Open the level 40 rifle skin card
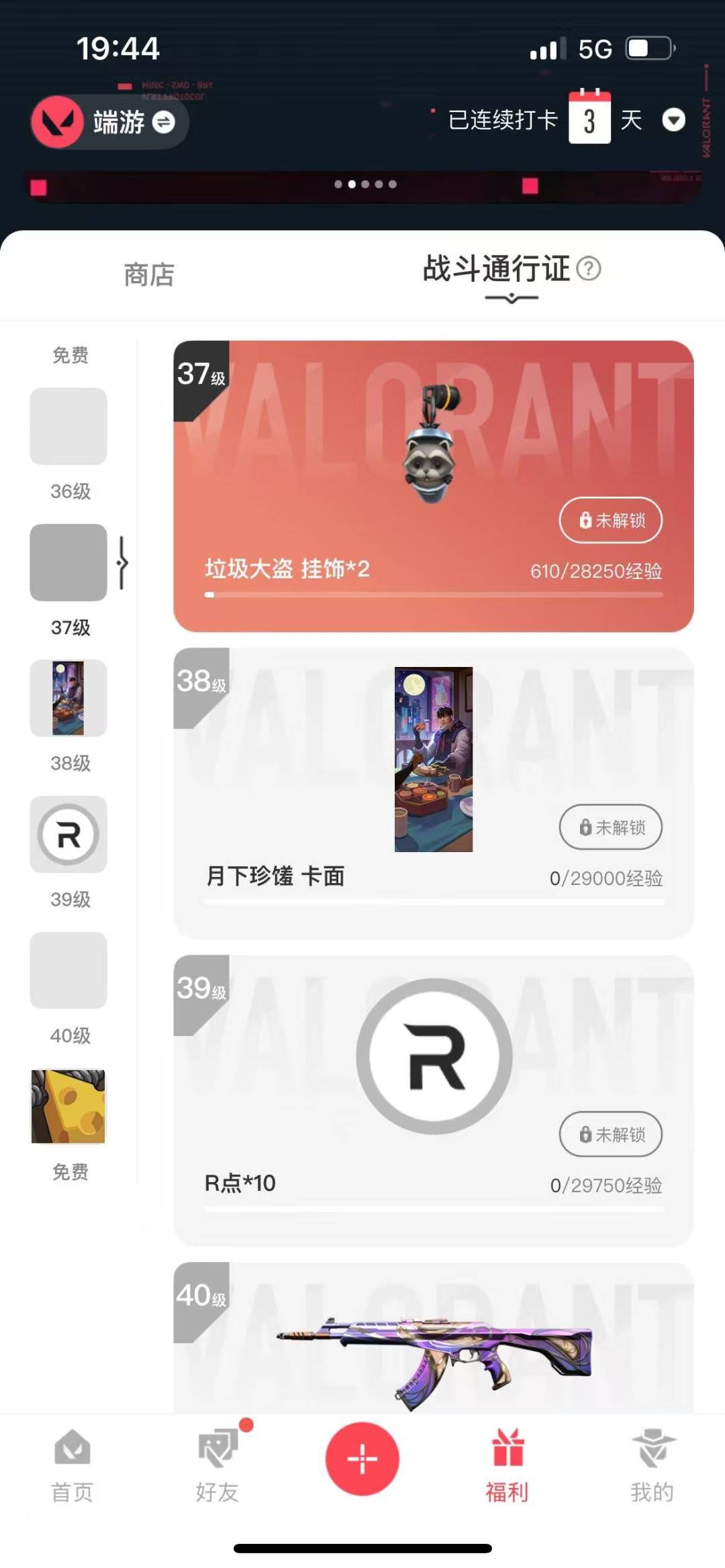 point(434,1342)
